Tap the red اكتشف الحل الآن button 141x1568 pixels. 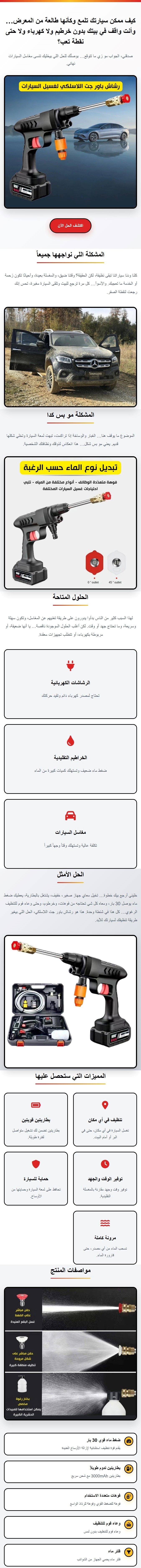coord(71,225)
